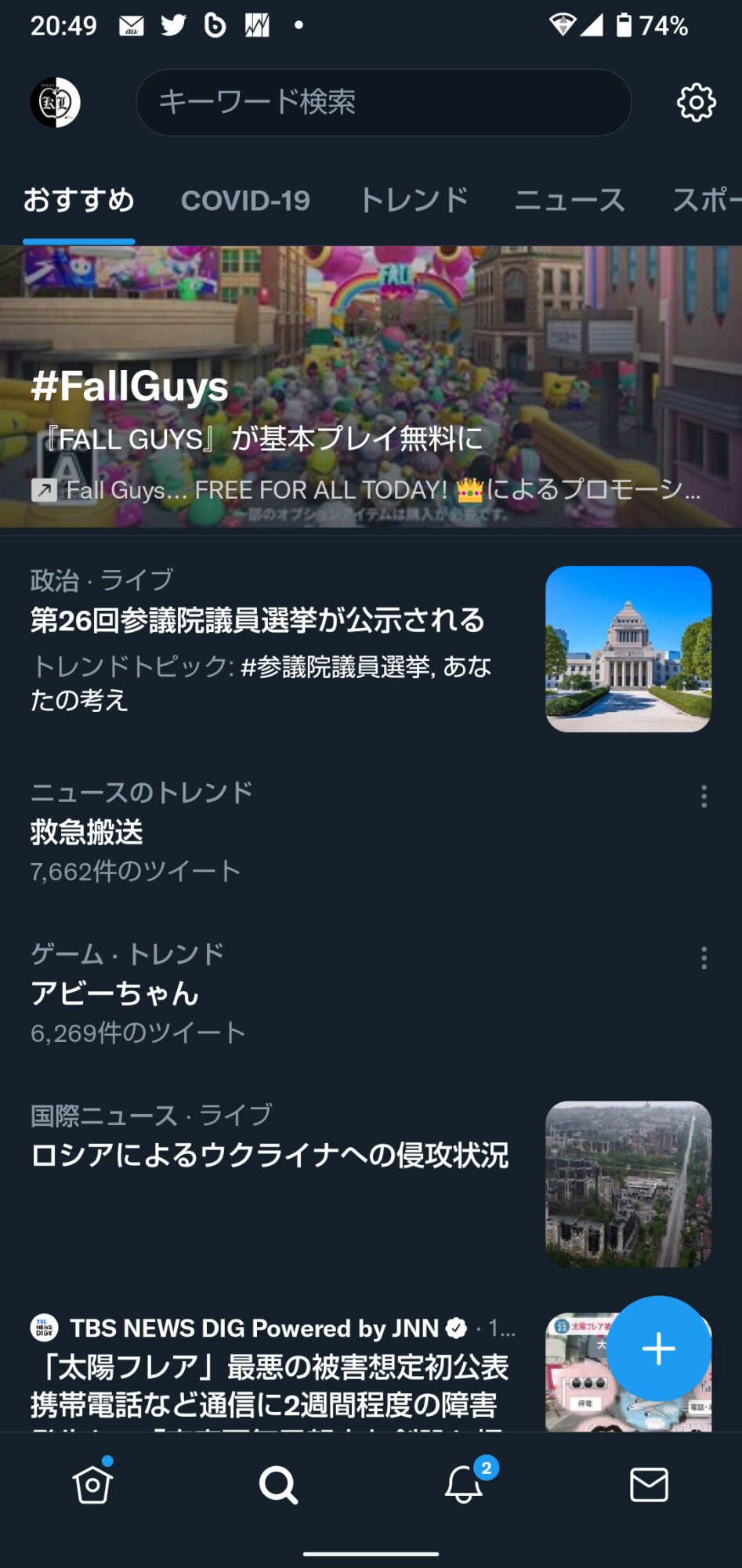742x1568 pixels.
Task: Tap the search tab in bottom bar
Action: pos(278,1484)
